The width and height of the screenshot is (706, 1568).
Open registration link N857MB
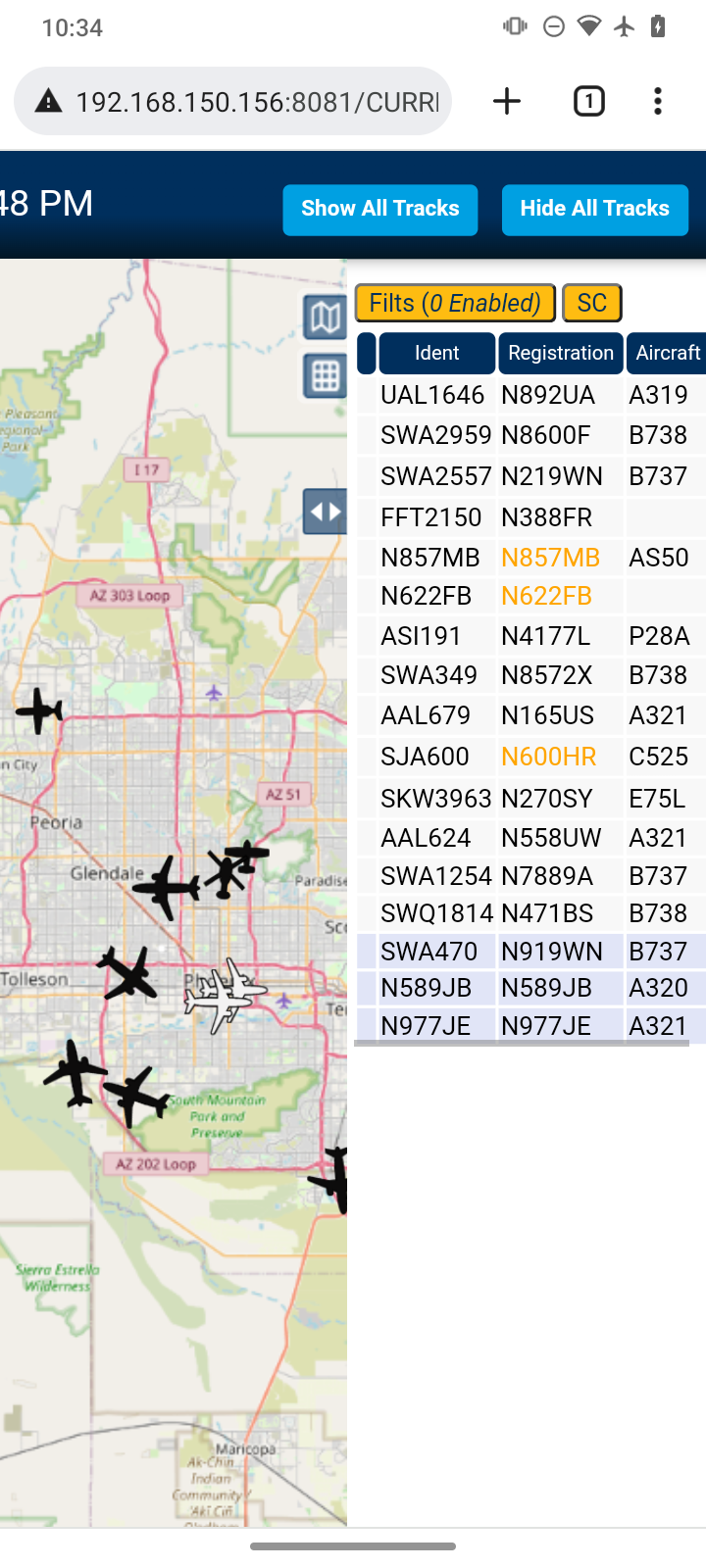point(550,558)
